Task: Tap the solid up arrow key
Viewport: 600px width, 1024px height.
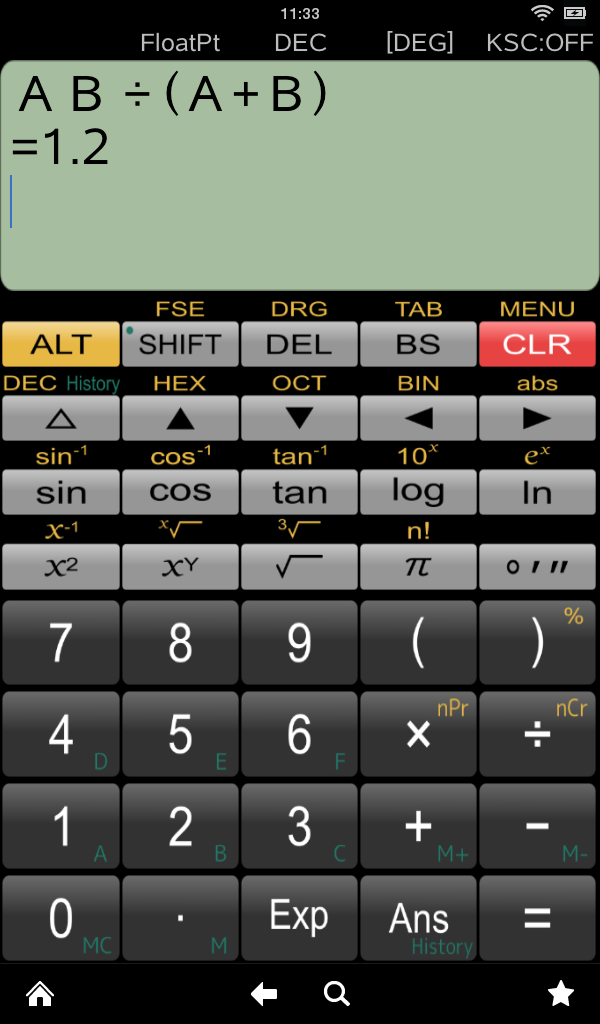Action: click(x=180, y=418)
